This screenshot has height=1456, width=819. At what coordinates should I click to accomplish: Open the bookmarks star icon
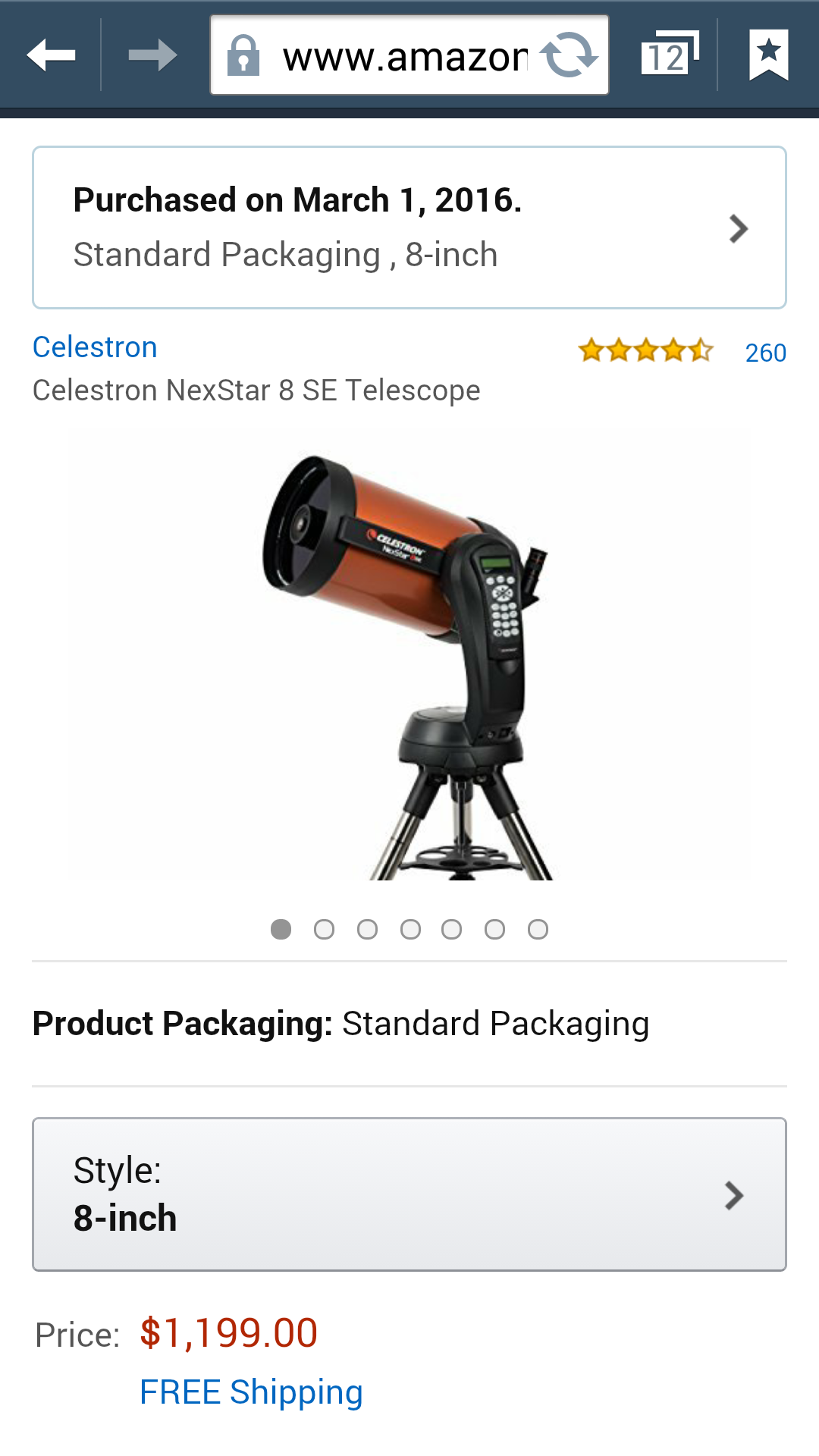point(769,55)
